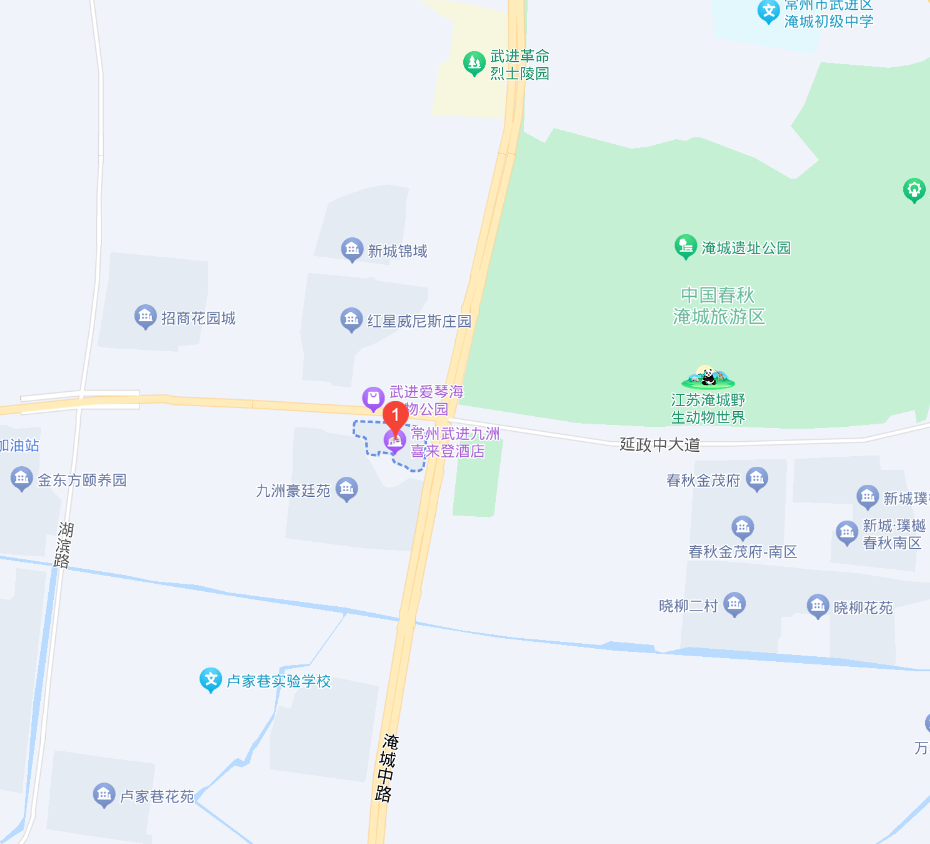Tap the 新城锦域 residential marker
This screenshot has width=930, height=844.
click(x=351, y=250)
